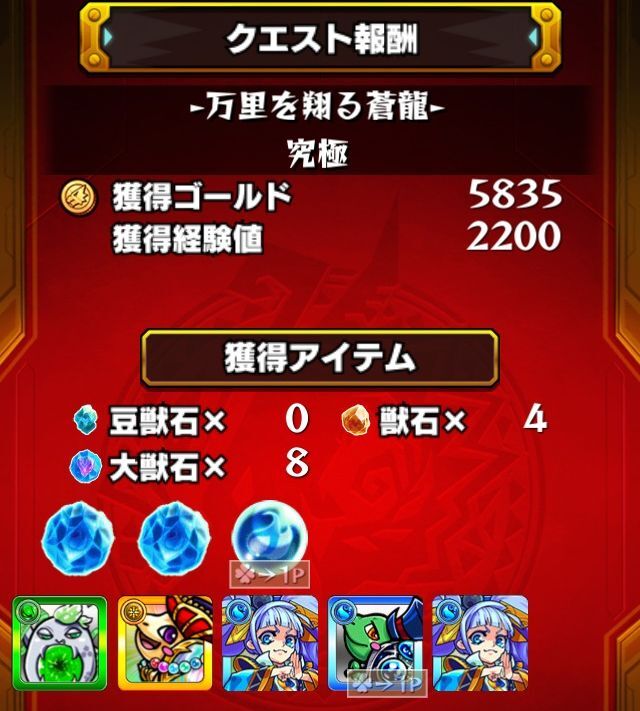Select the gold-framed monster reward card
Viewport: 640px width, 711px height.
[x=165, y=641]
